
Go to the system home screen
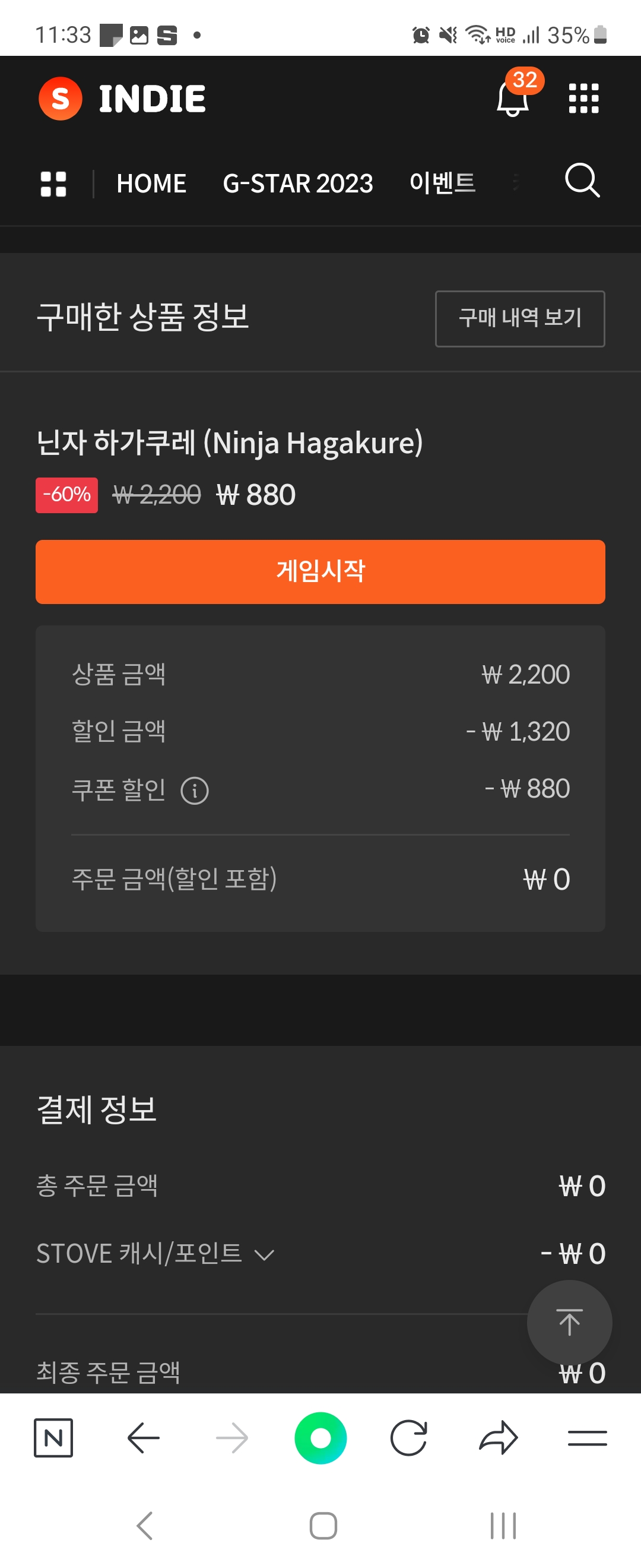pos(323,1525)
